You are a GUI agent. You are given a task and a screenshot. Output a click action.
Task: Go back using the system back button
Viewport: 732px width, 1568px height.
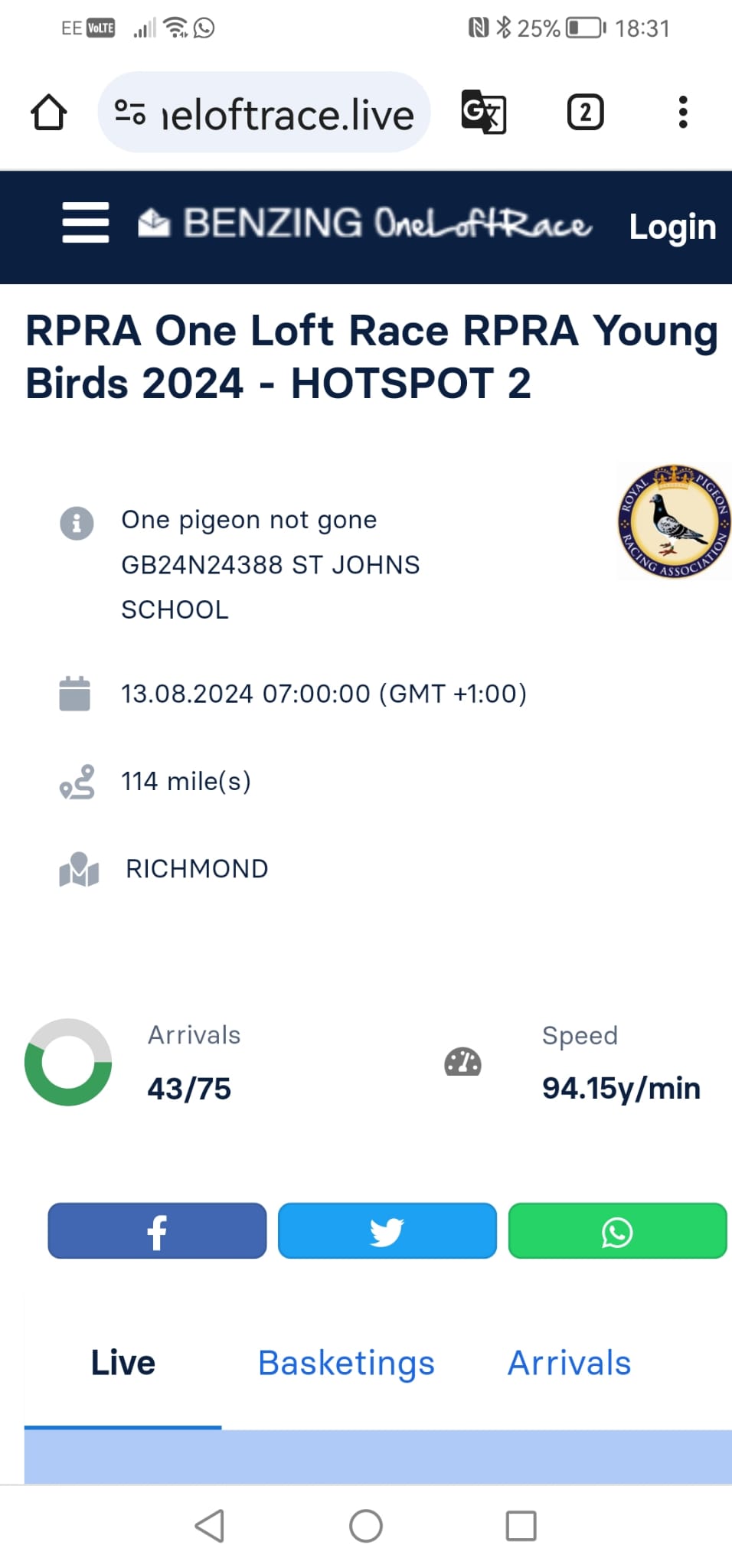pos(210,1526)
